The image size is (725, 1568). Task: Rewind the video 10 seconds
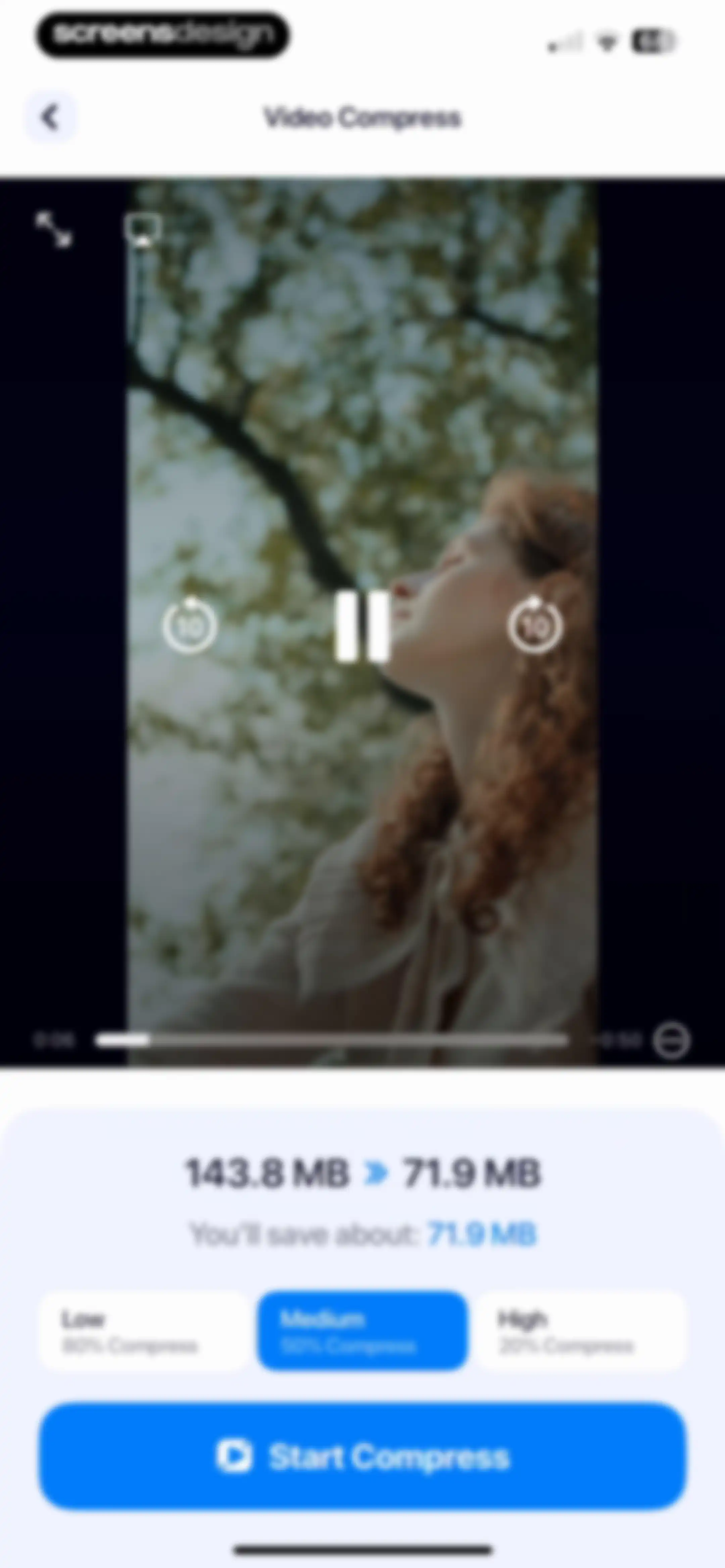189,625
